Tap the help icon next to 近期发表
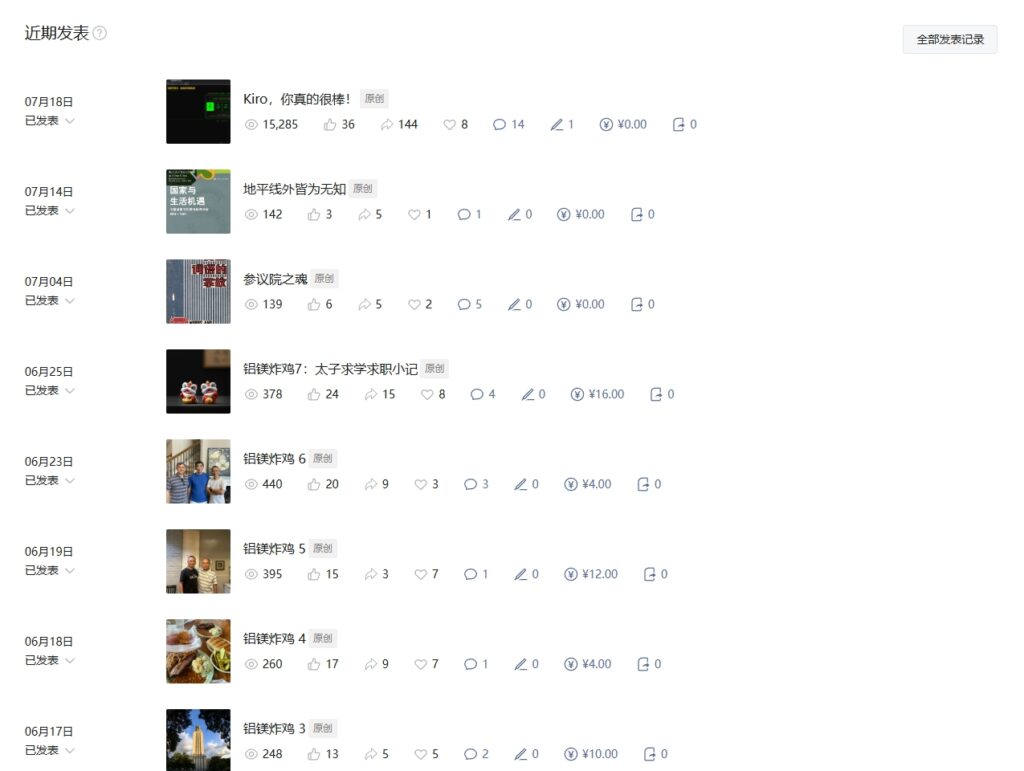Image resolution: width=1024 pixels, height=771 pixels. [99, 33]
